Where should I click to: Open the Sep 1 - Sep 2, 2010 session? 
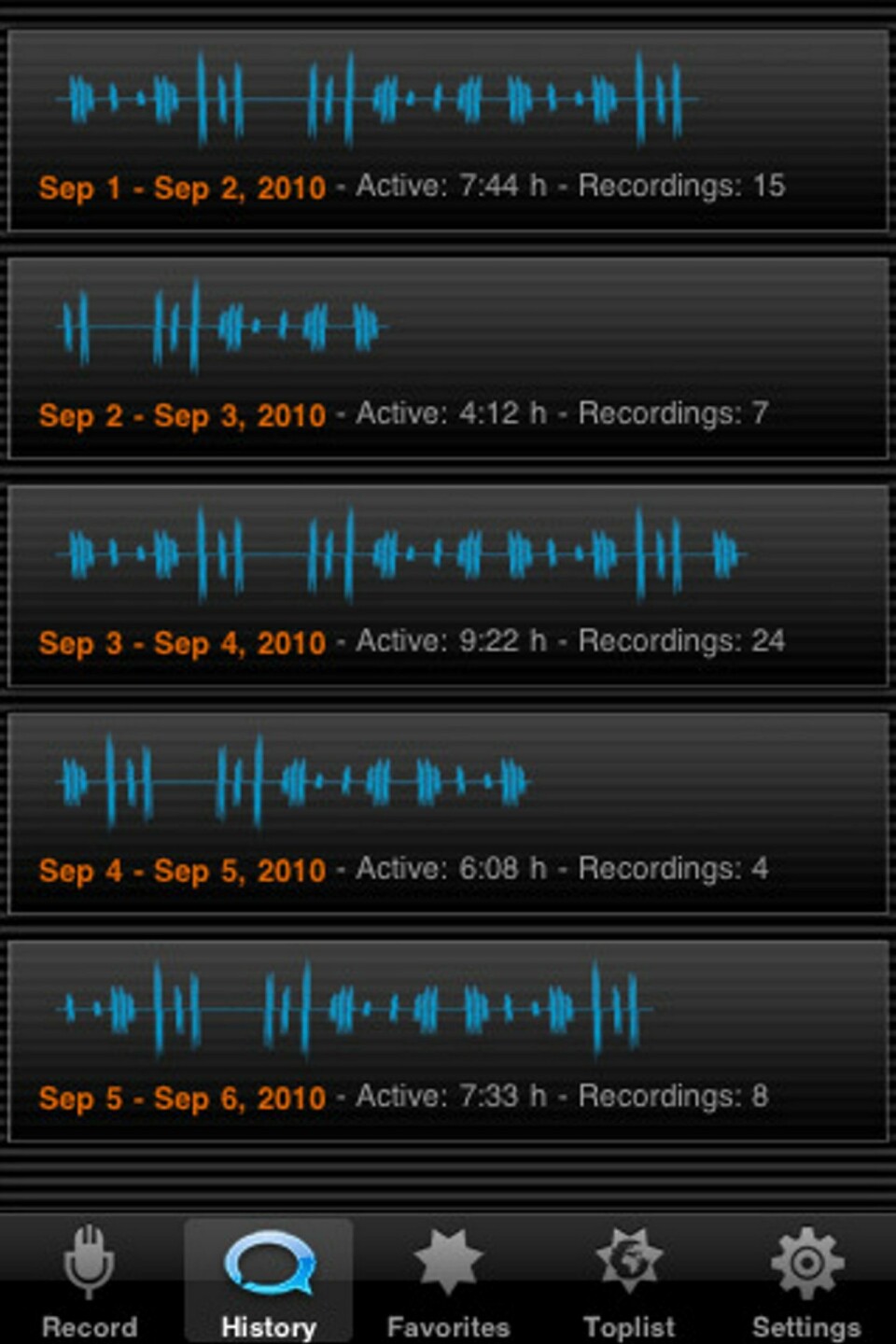click(x=448, y=131)
